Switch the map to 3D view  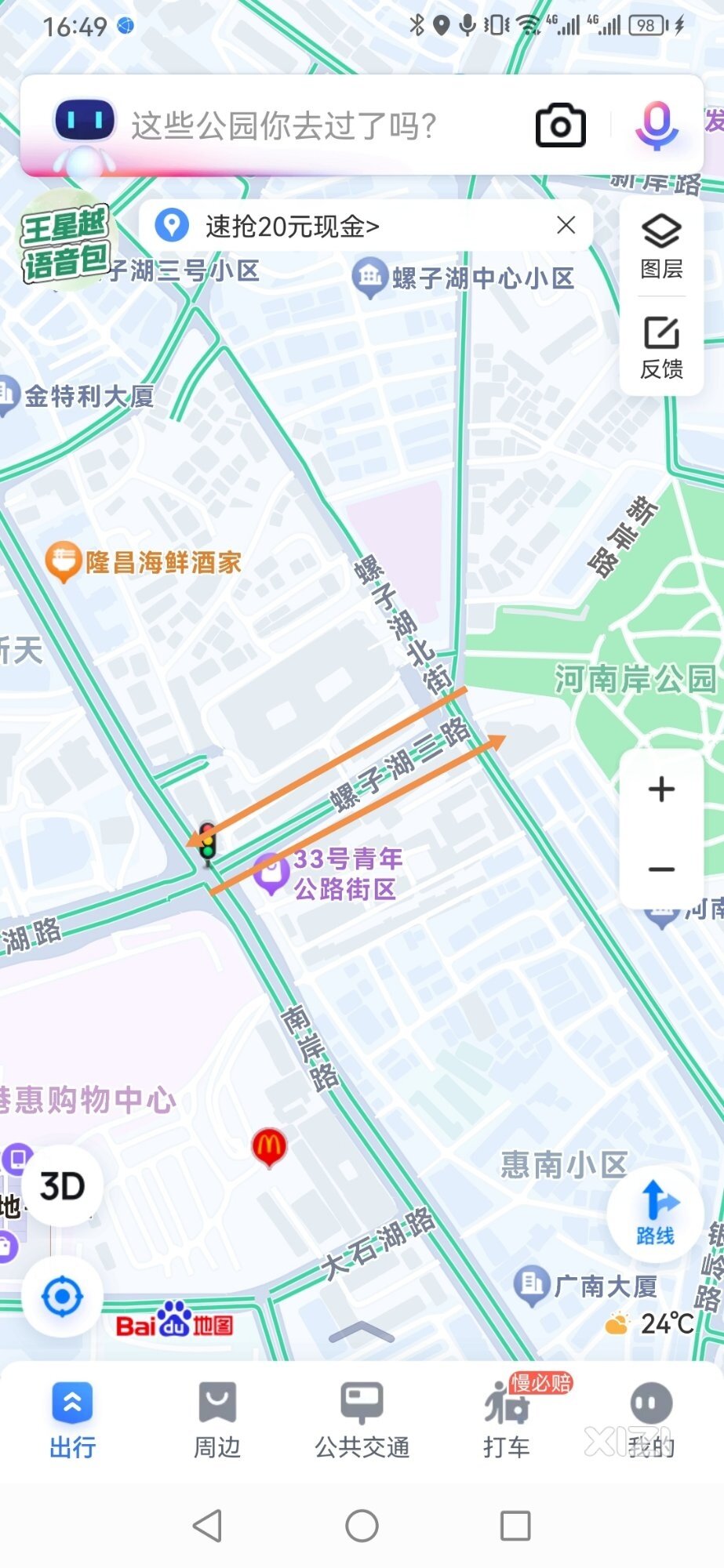(62, 1185)
